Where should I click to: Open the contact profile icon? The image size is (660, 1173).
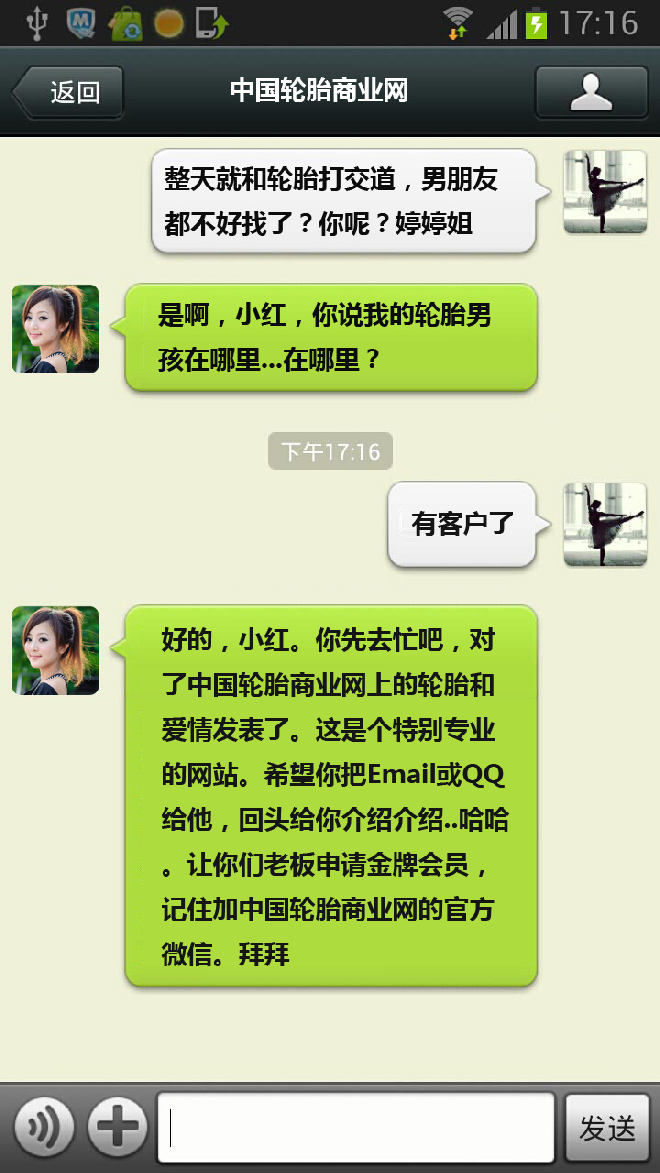click(591, 93)
